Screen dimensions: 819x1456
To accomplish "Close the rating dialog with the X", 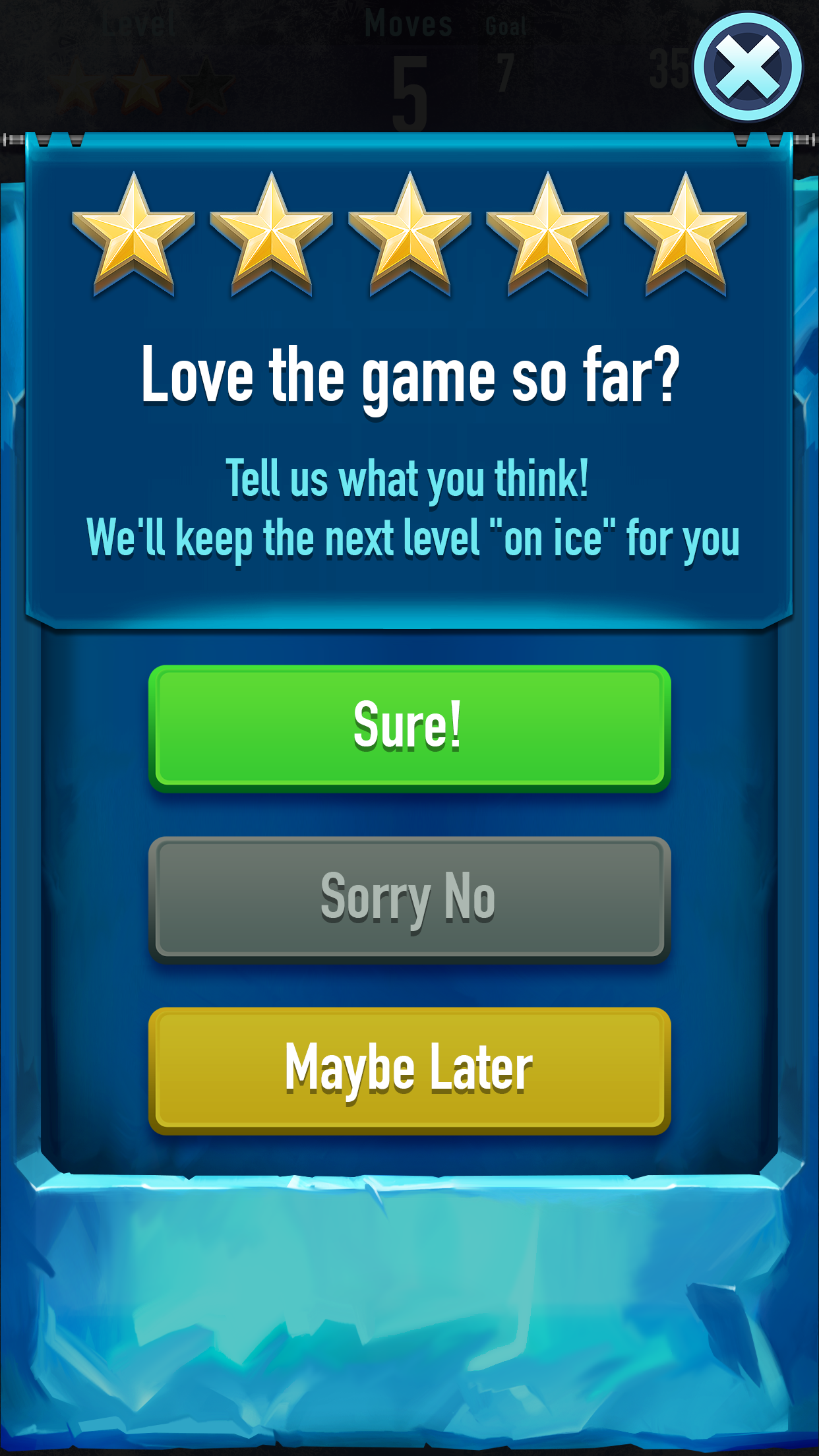I will (748, 67).
